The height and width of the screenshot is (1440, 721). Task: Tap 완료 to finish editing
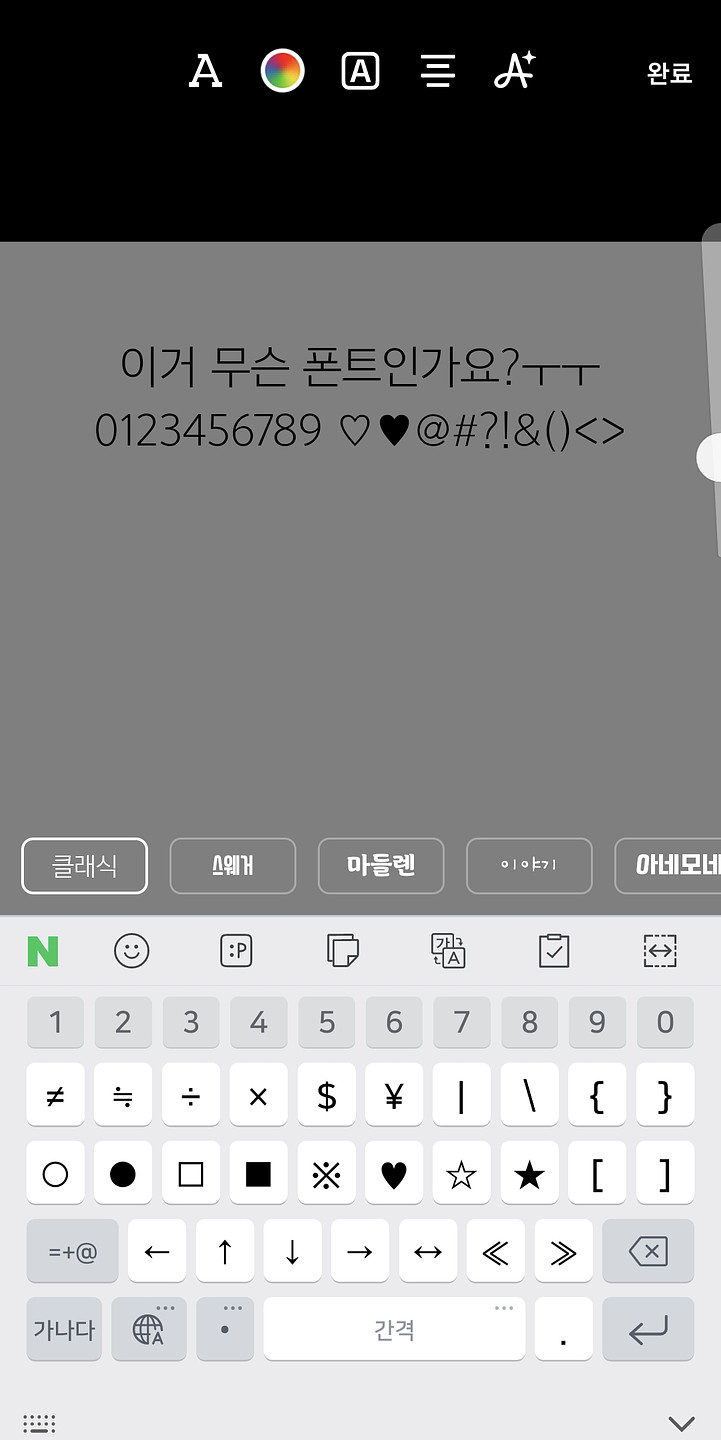click(x=669, y=73)
